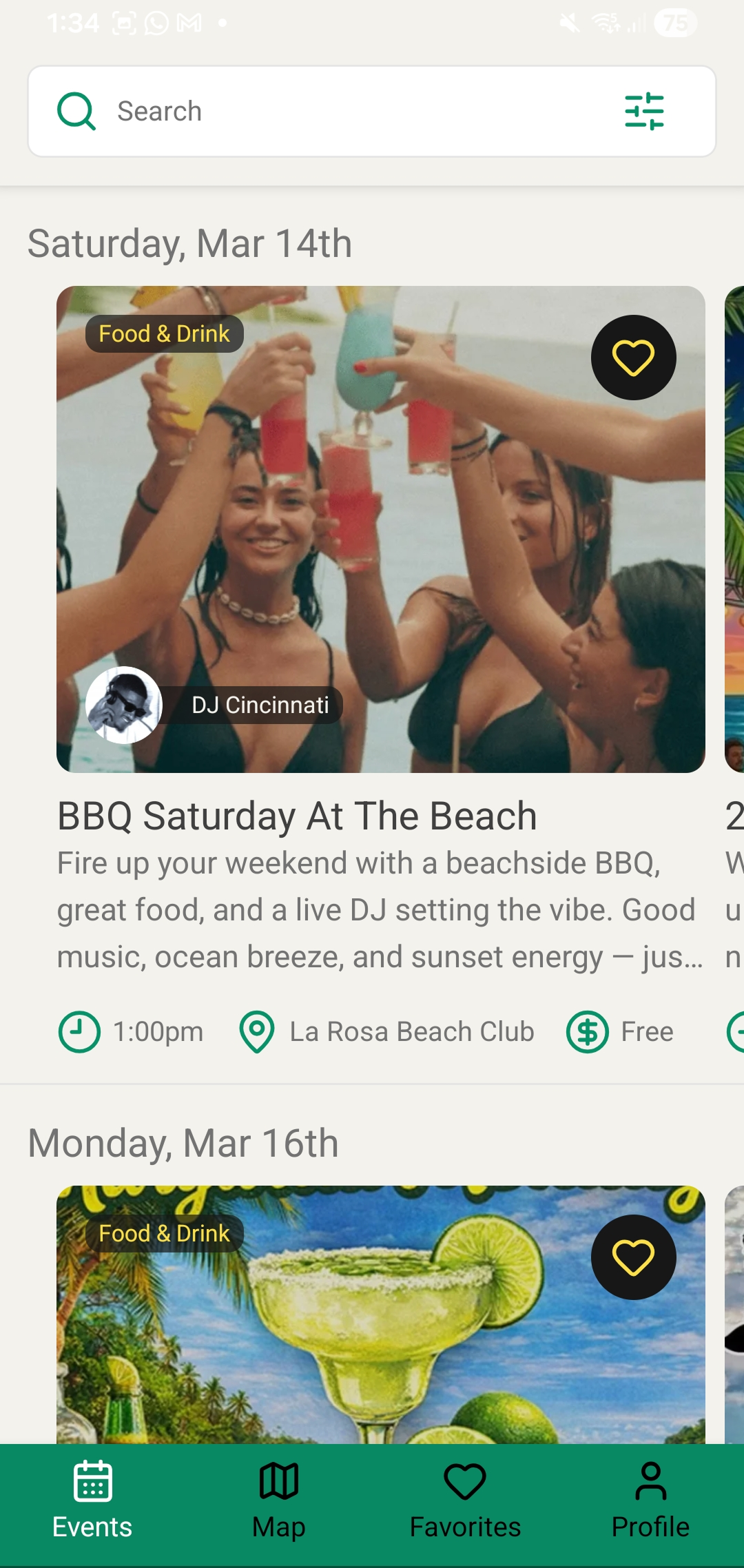
Task: Open the BBQ Saturday At The Beach event
Action: click(297, 816)
